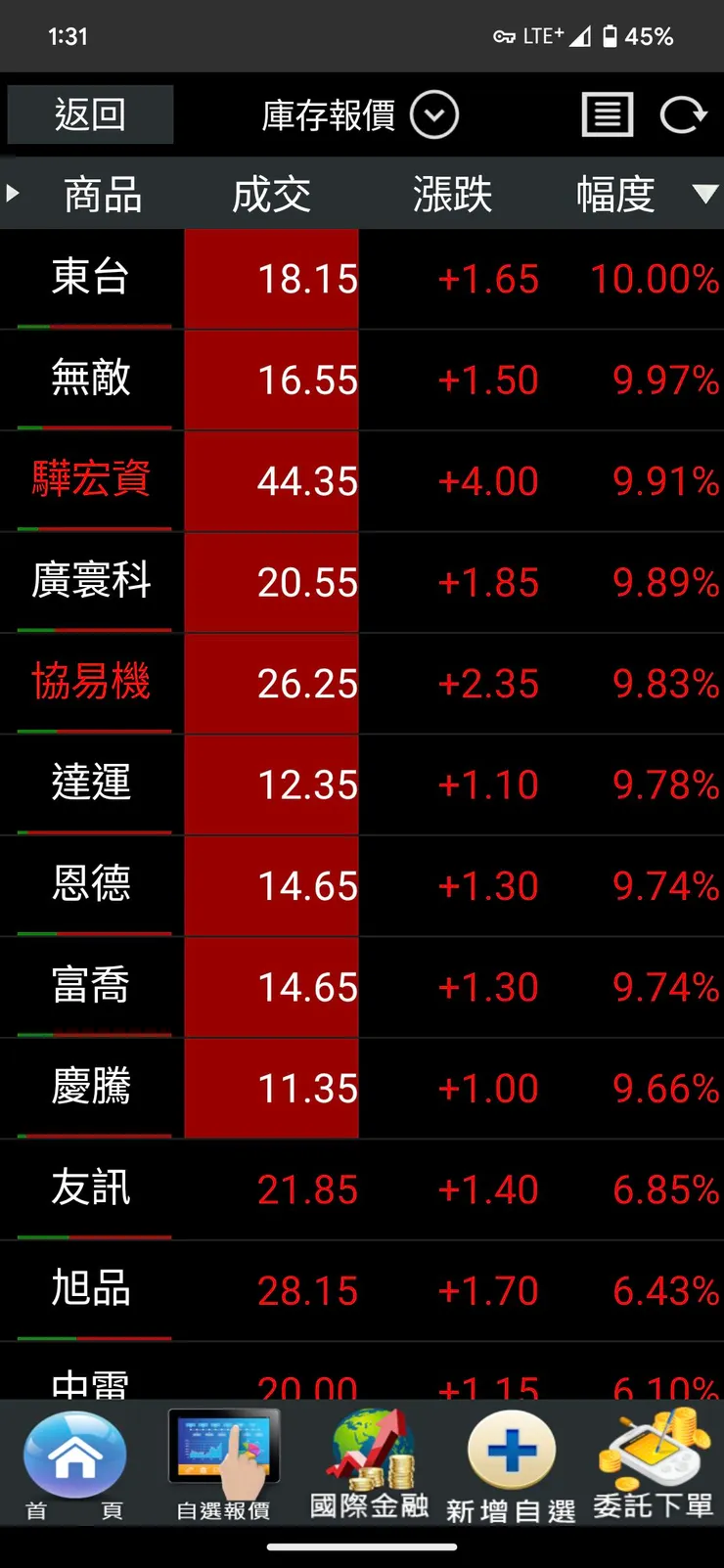
Task: Open the 達運 stock row
Action: coord(91,784)
